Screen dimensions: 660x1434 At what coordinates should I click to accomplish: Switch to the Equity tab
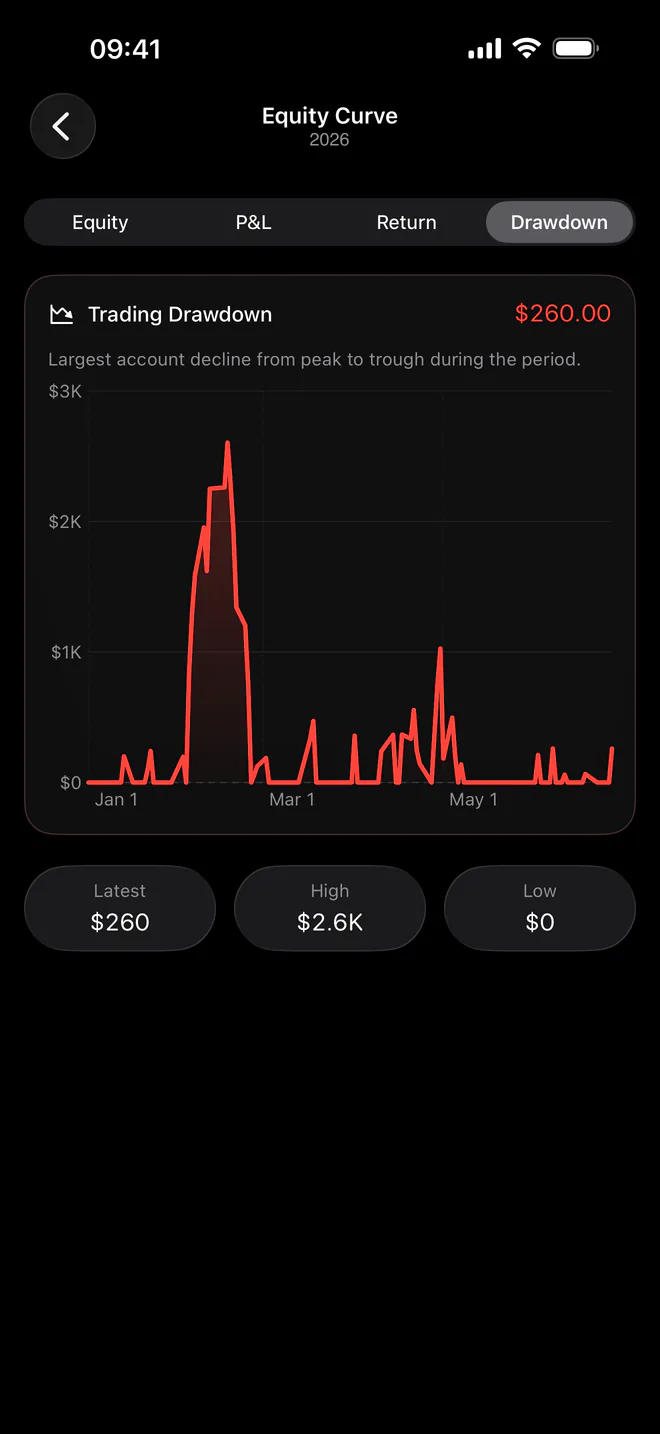100,222
